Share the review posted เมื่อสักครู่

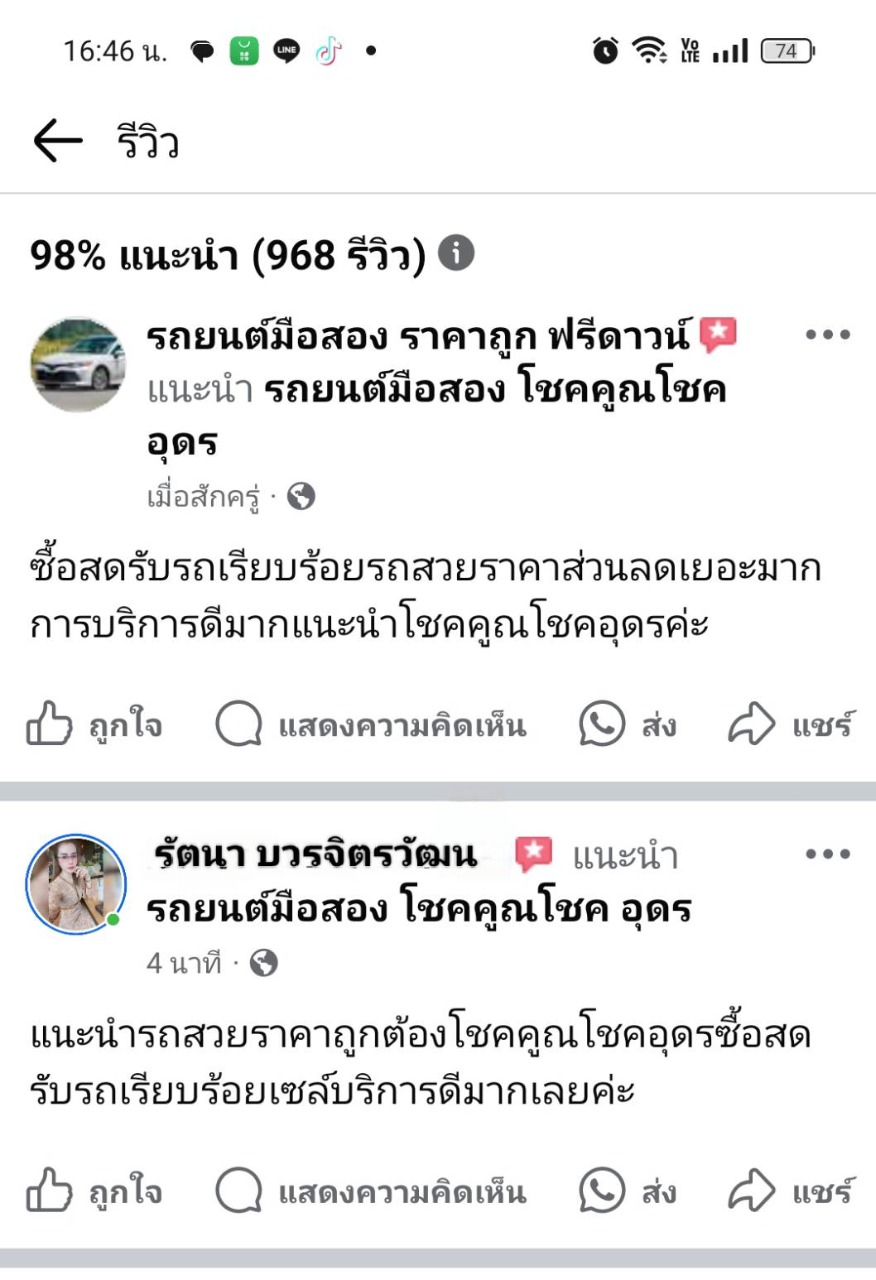pyautogui.click(x=791, y=724)
